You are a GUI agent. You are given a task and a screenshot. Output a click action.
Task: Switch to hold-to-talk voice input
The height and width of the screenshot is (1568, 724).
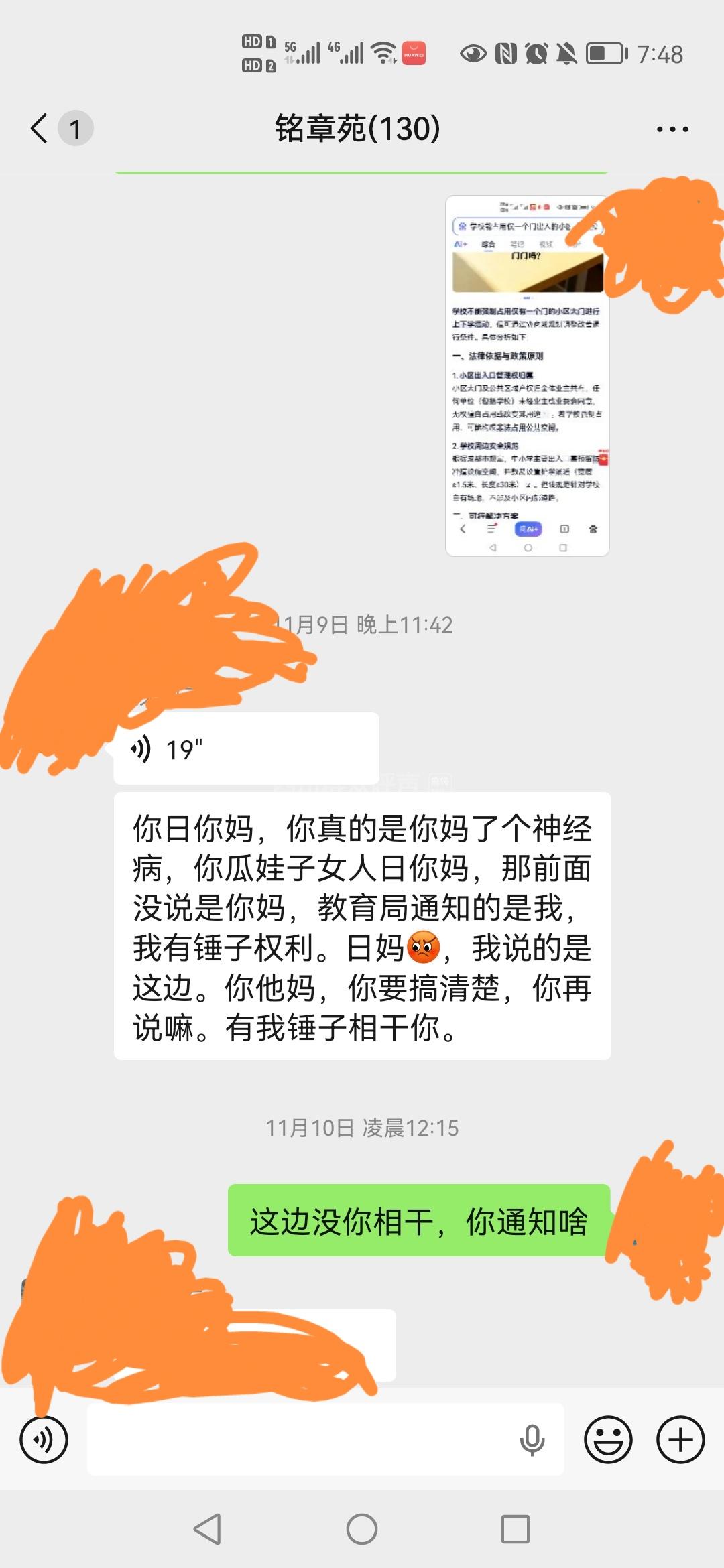44,1439
